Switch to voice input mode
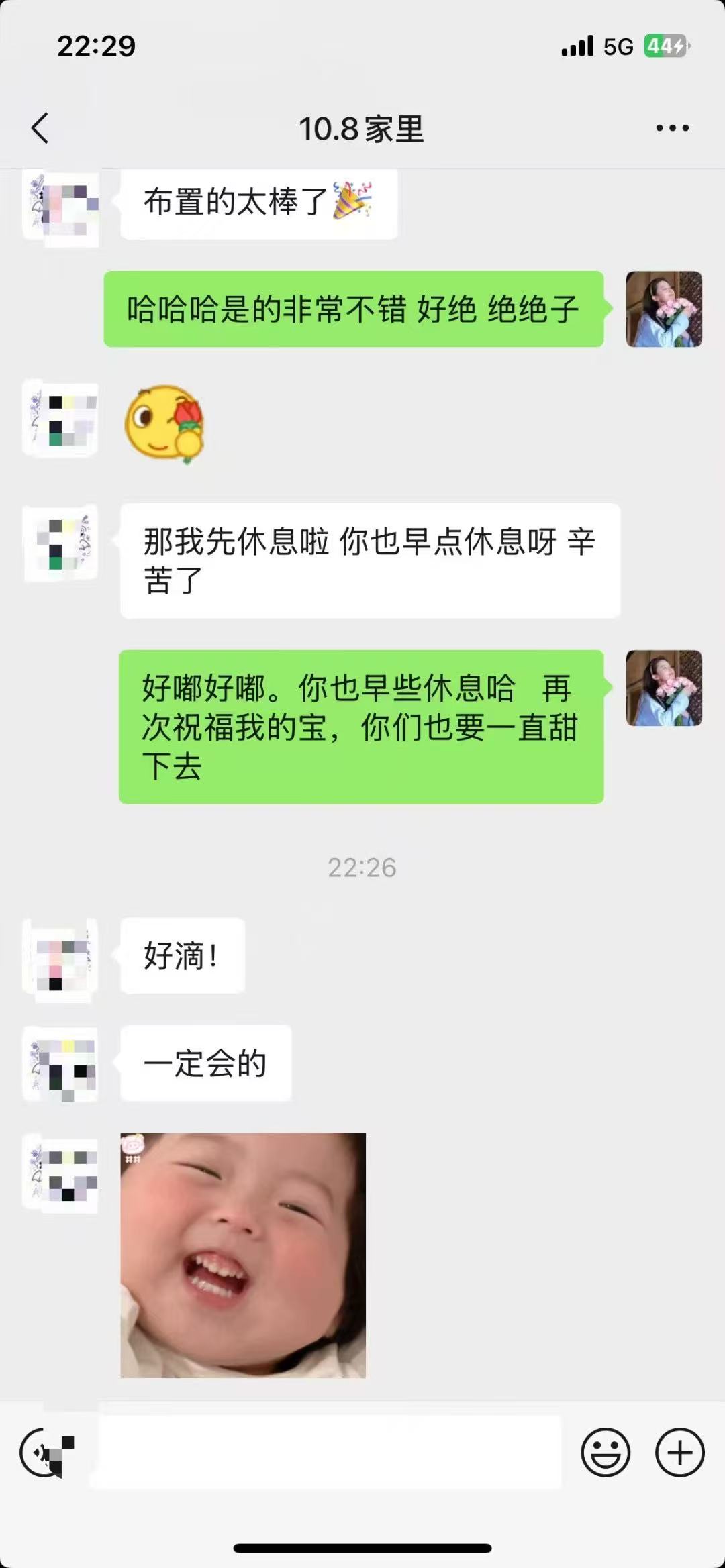This screenshot has height=1568, width=725. coord(46,1453)
